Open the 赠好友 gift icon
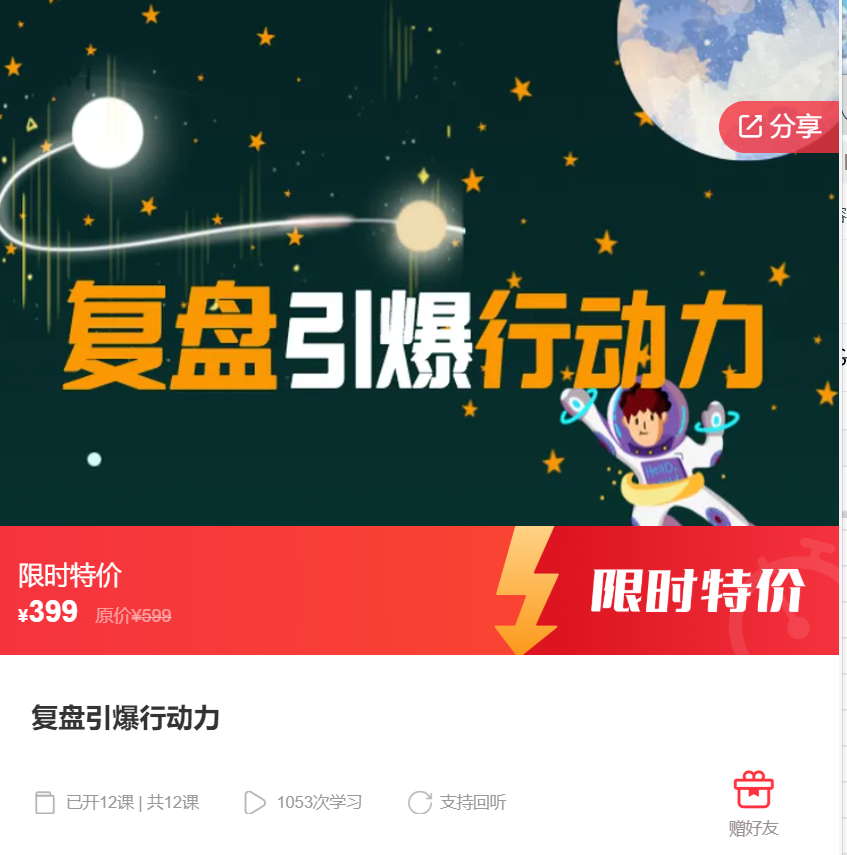847x855 pixels. point(753,788)
